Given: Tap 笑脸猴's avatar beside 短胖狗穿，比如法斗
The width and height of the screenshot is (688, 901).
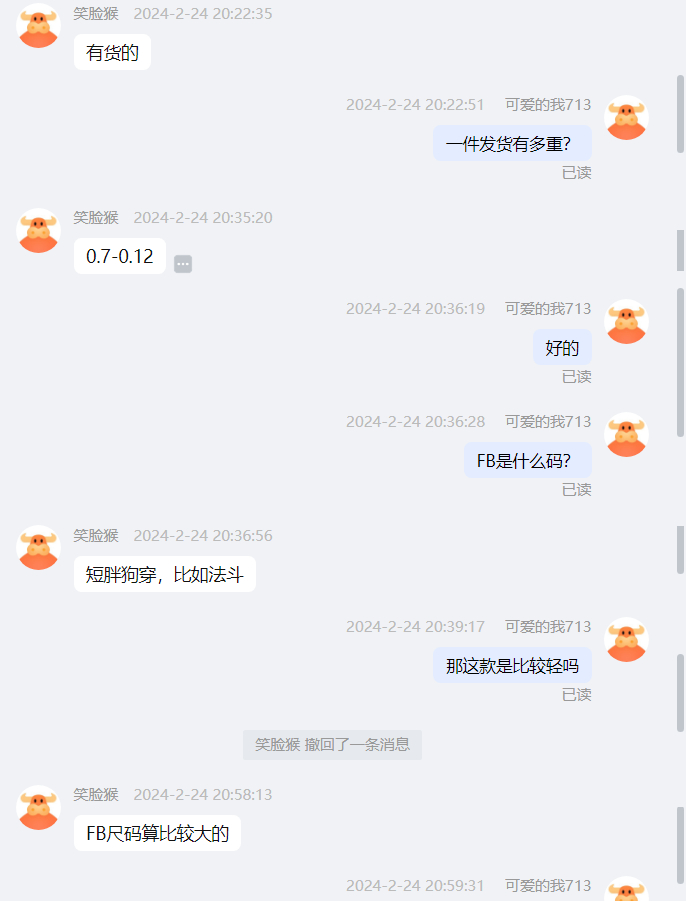Looking at the screenshot, I should pos(39,548).
